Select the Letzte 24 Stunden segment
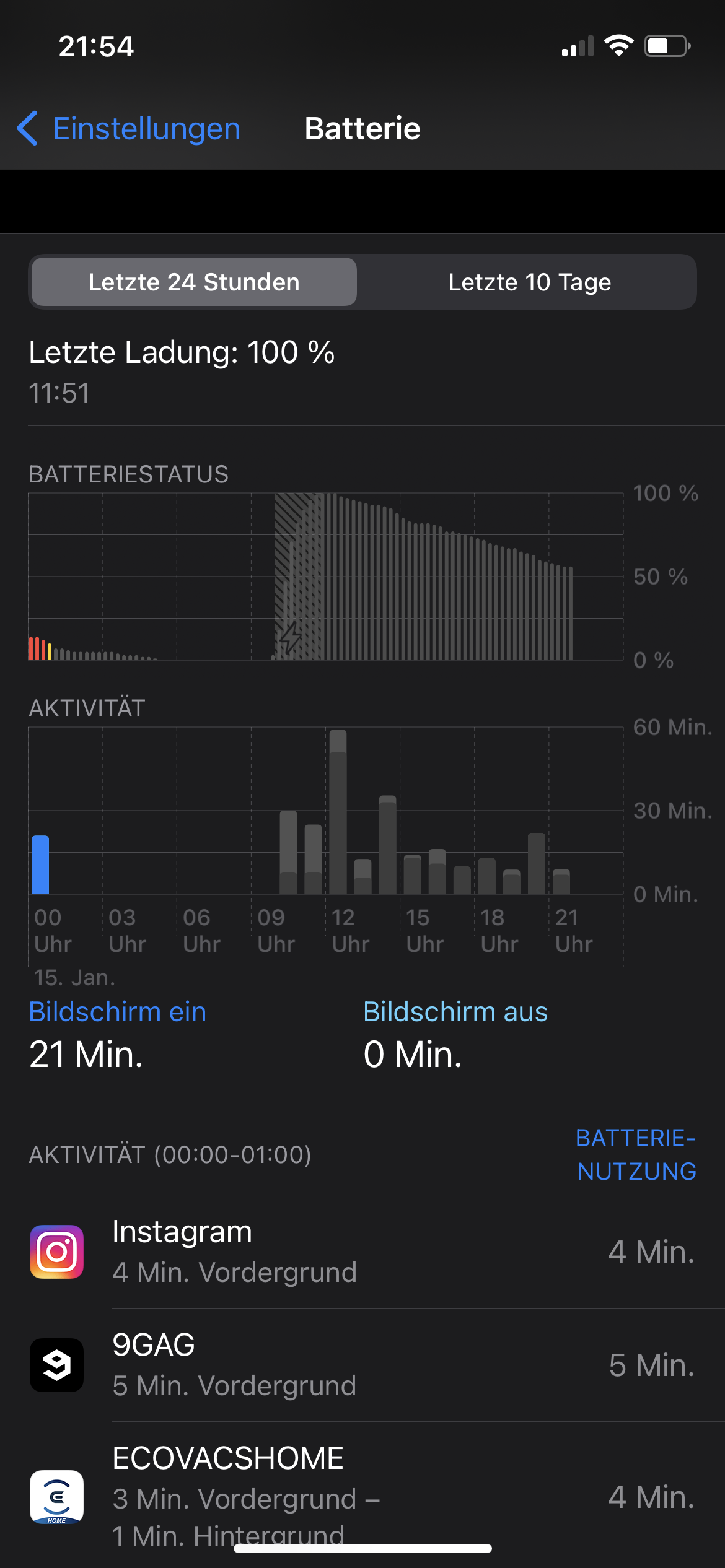The height and width of the screenshot is (1568, 725). tap(194, 282)
